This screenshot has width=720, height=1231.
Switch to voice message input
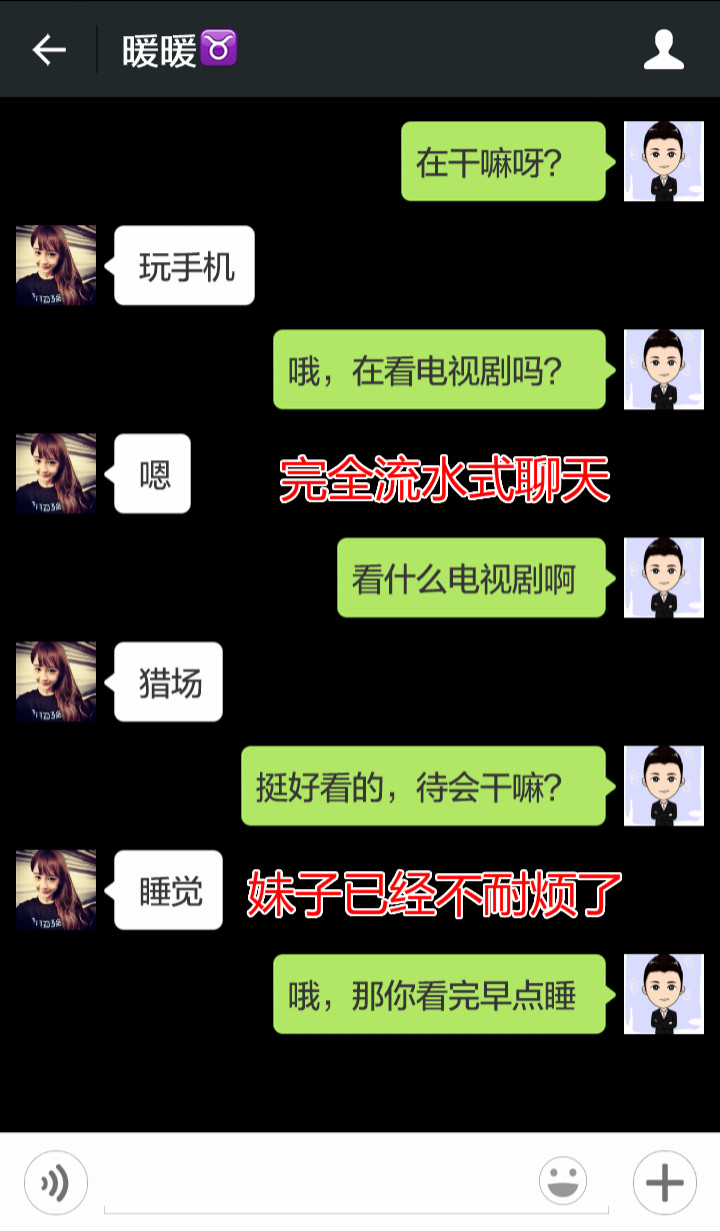click(x=56, y=1183)
